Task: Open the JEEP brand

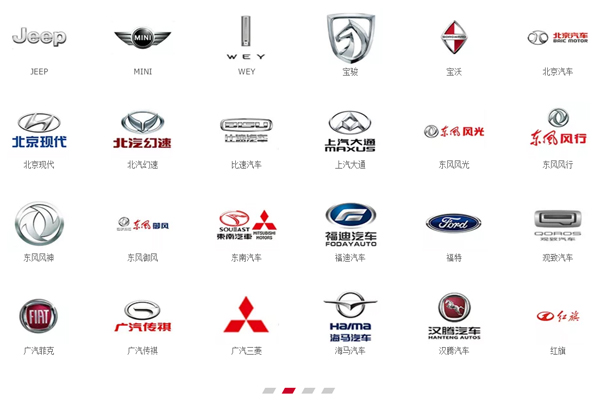Action: (39, 38)
